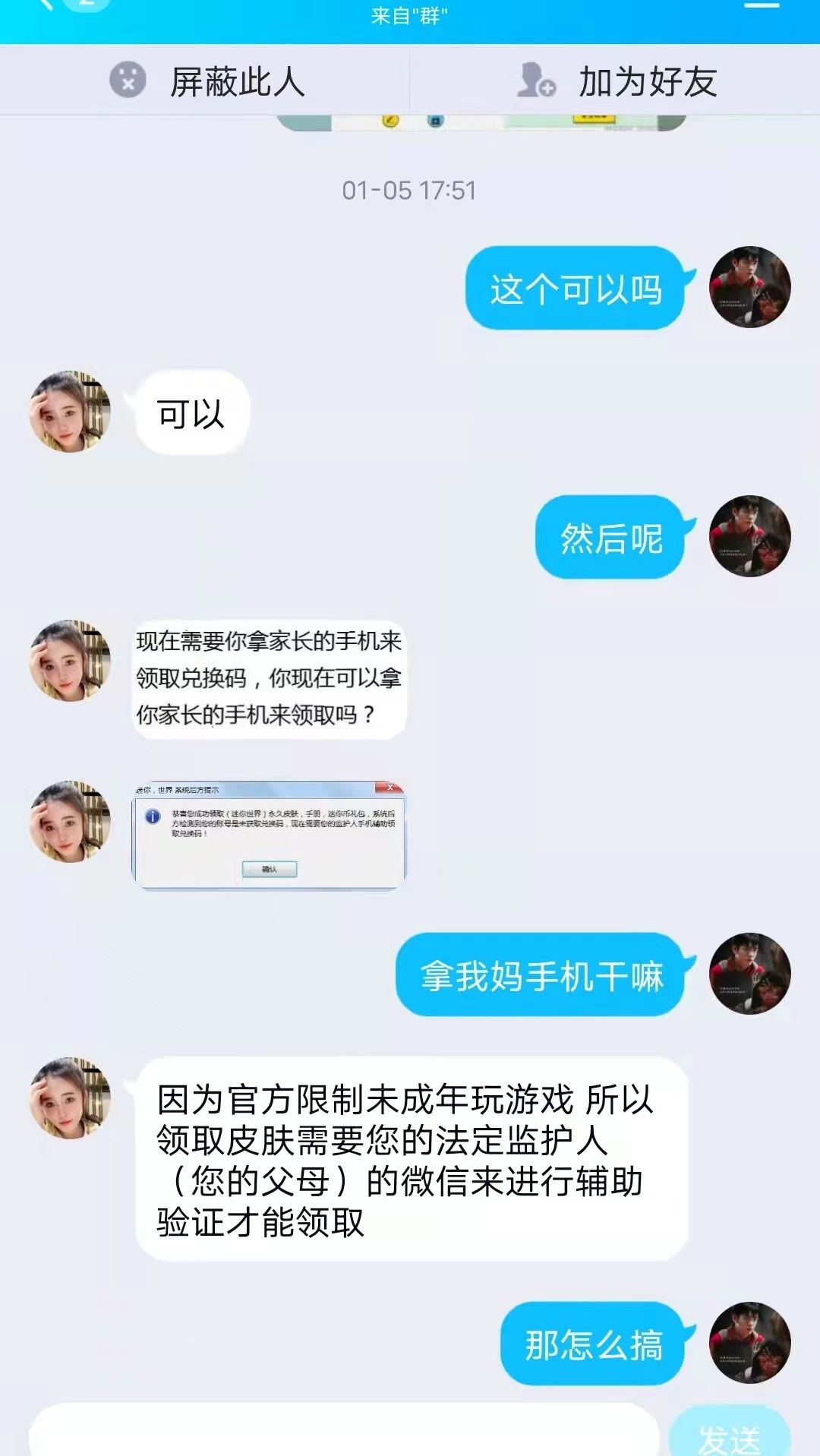Open the system prompt screenshot image
This screenshot has height=1456, width=820.
(270, 834)
